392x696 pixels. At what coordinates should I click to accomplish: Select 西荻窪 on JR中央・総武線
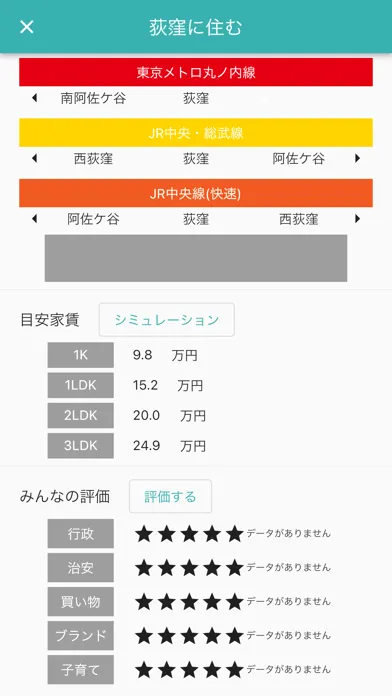pyautogui.click(x=93, y=158)
